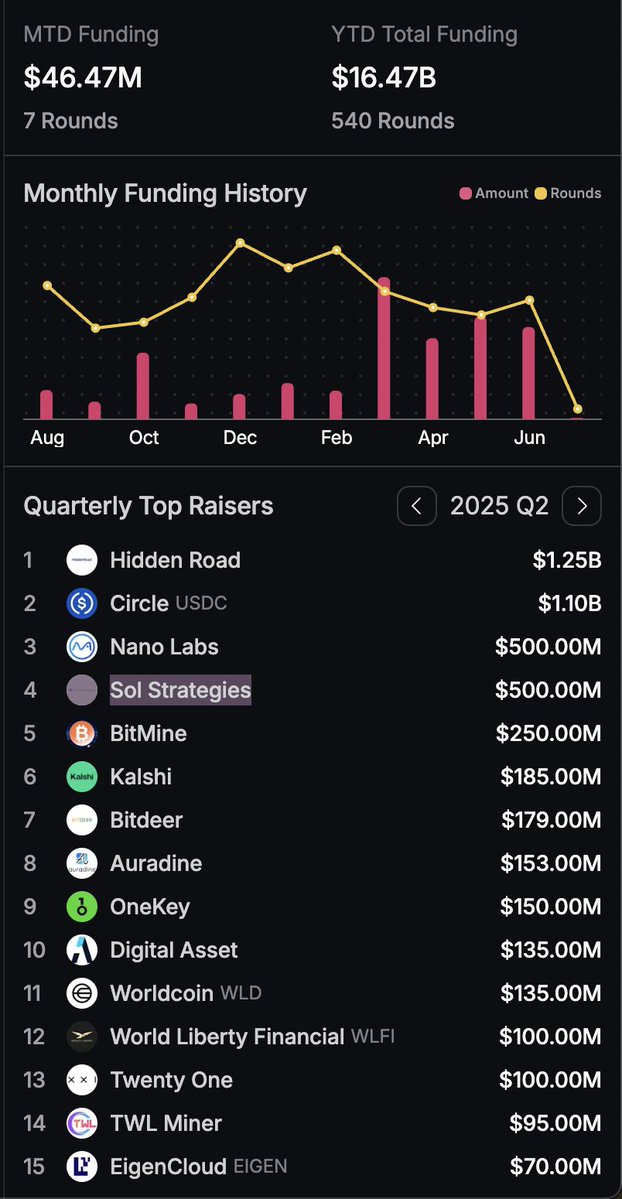This screenshot has width=622, height=1199.
Task: Open the Bitdeer row
Action: pyautogui.click(x=312, y=820)
